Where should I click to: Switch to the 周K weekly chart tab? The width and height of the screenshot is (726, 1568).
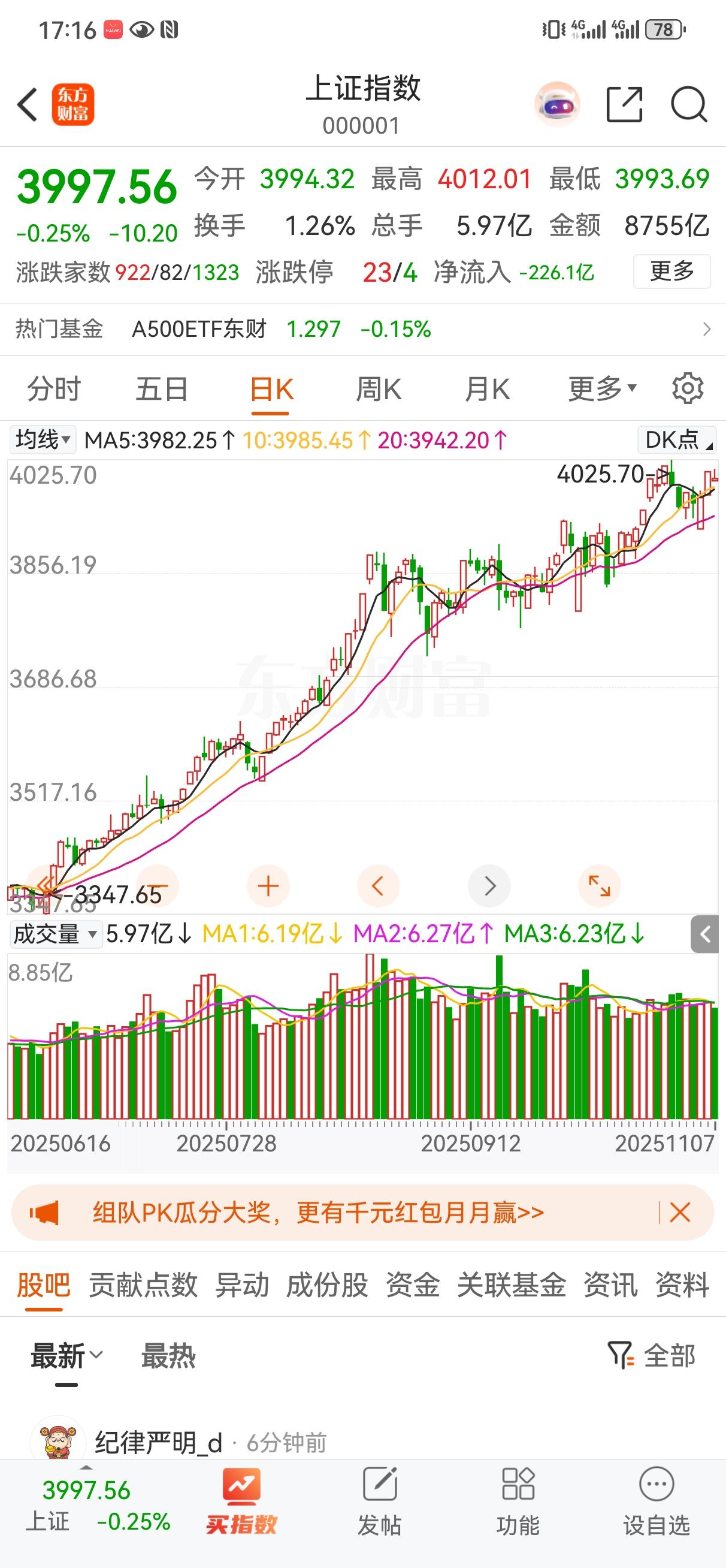click(379, 388)
